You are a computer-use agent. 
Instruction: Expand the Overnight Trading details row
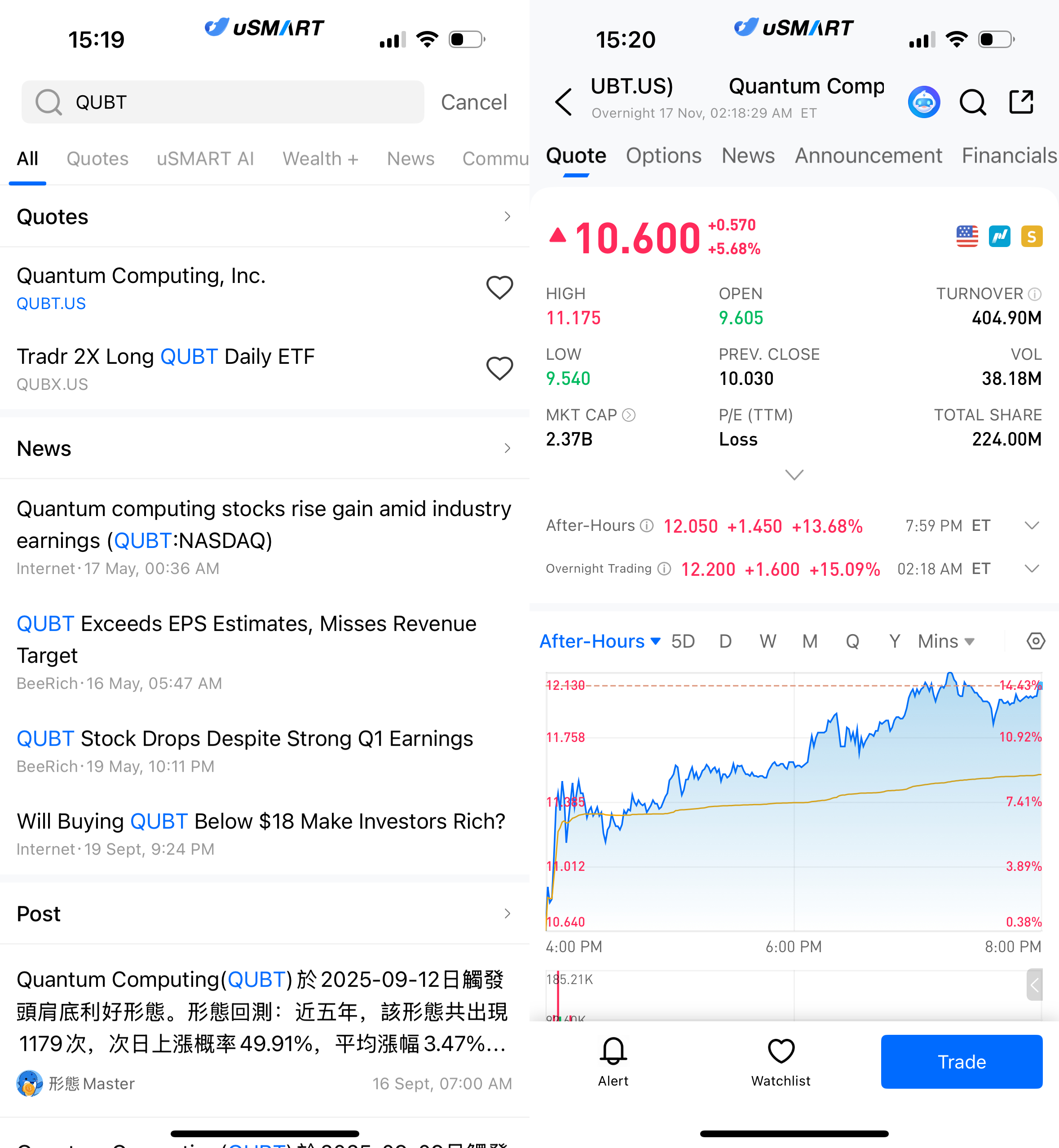tap(1032, 569)
